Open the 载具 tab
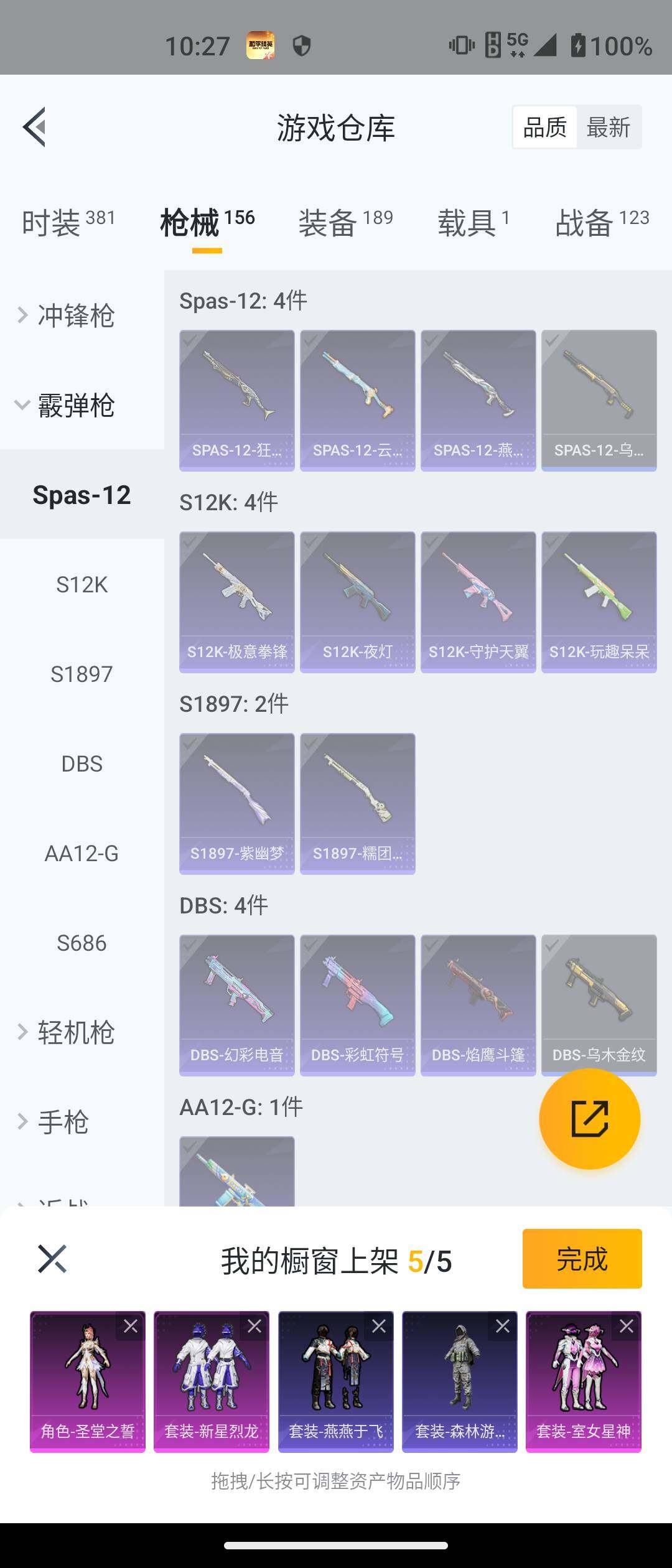 (x=473, y=223)
